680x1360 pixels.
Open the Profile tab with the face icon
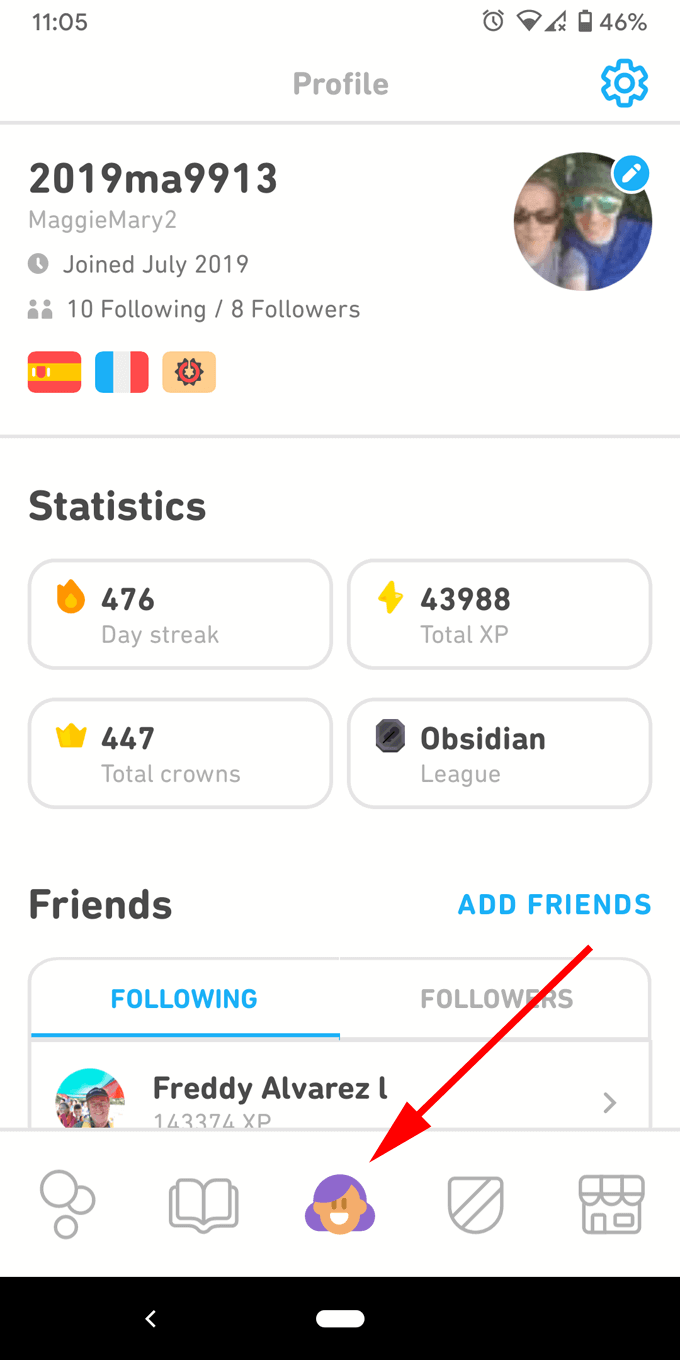[x=340, y=1204]
